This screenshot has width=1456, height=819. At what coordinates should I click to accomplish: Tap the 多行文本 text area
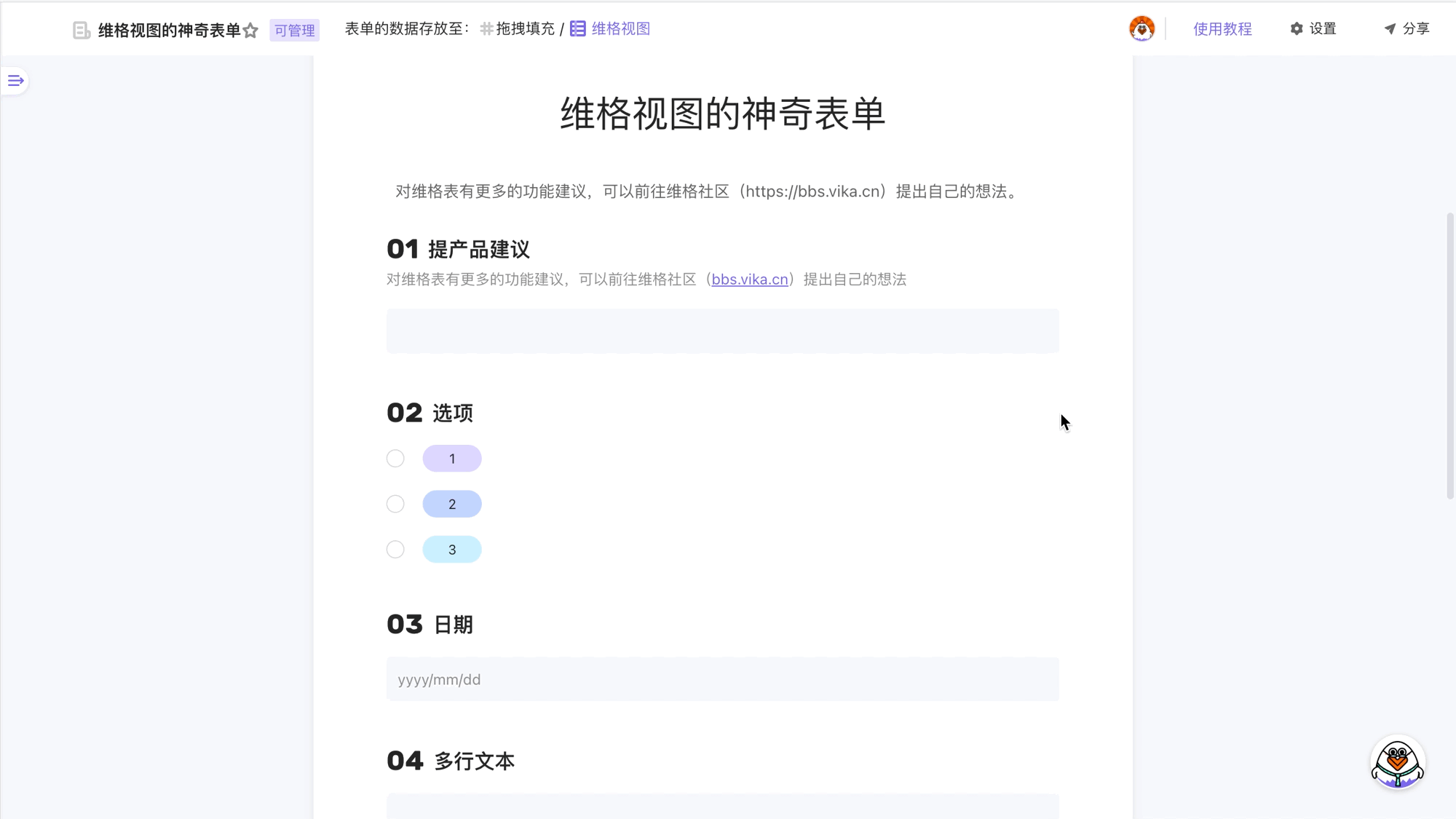pos(722,807)
